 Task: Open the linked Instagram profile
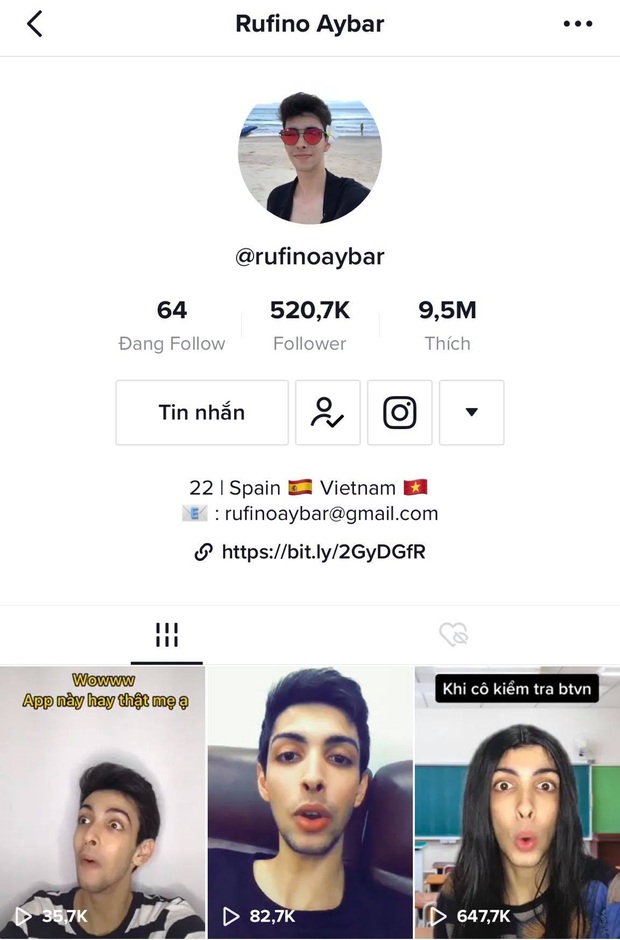pyautogui.click(x=400, y=412)
